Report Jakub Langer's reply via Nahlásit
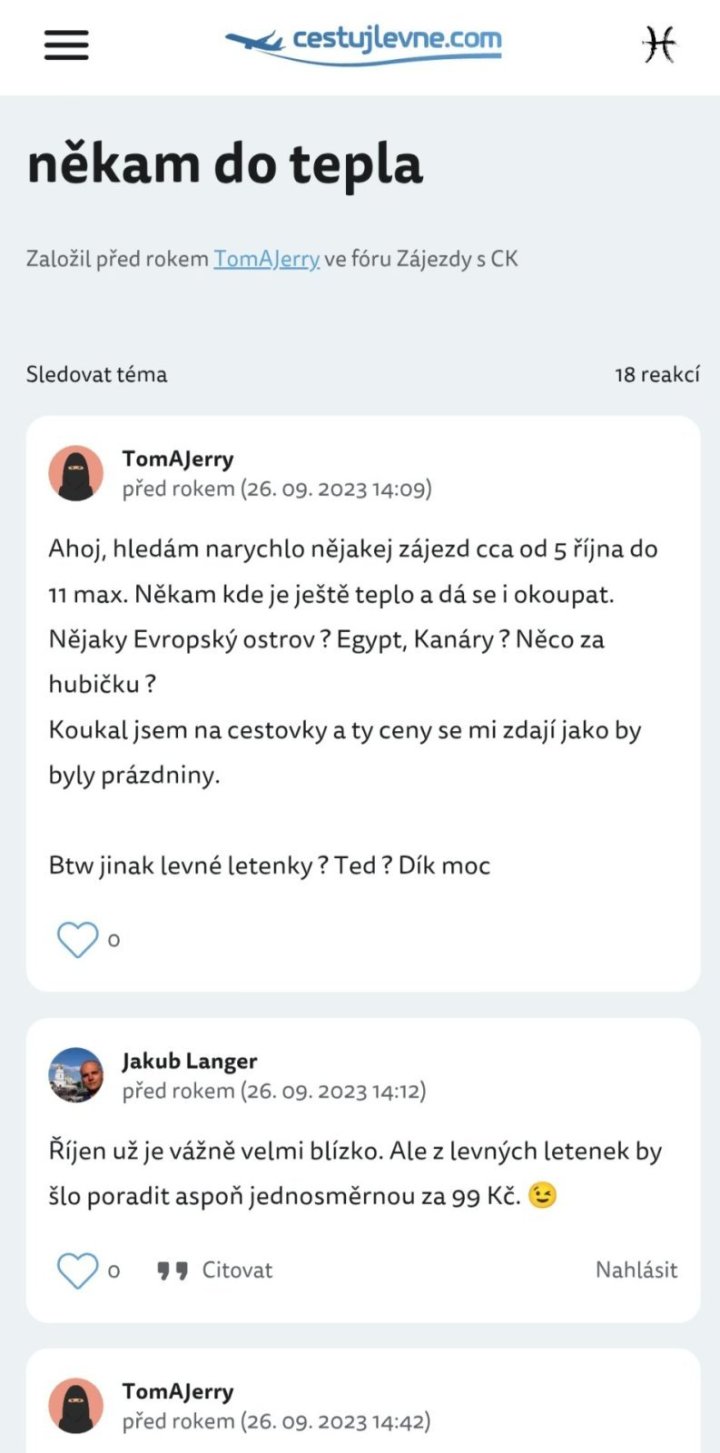Screen dimensions: 720x1453 (636, 1270)
